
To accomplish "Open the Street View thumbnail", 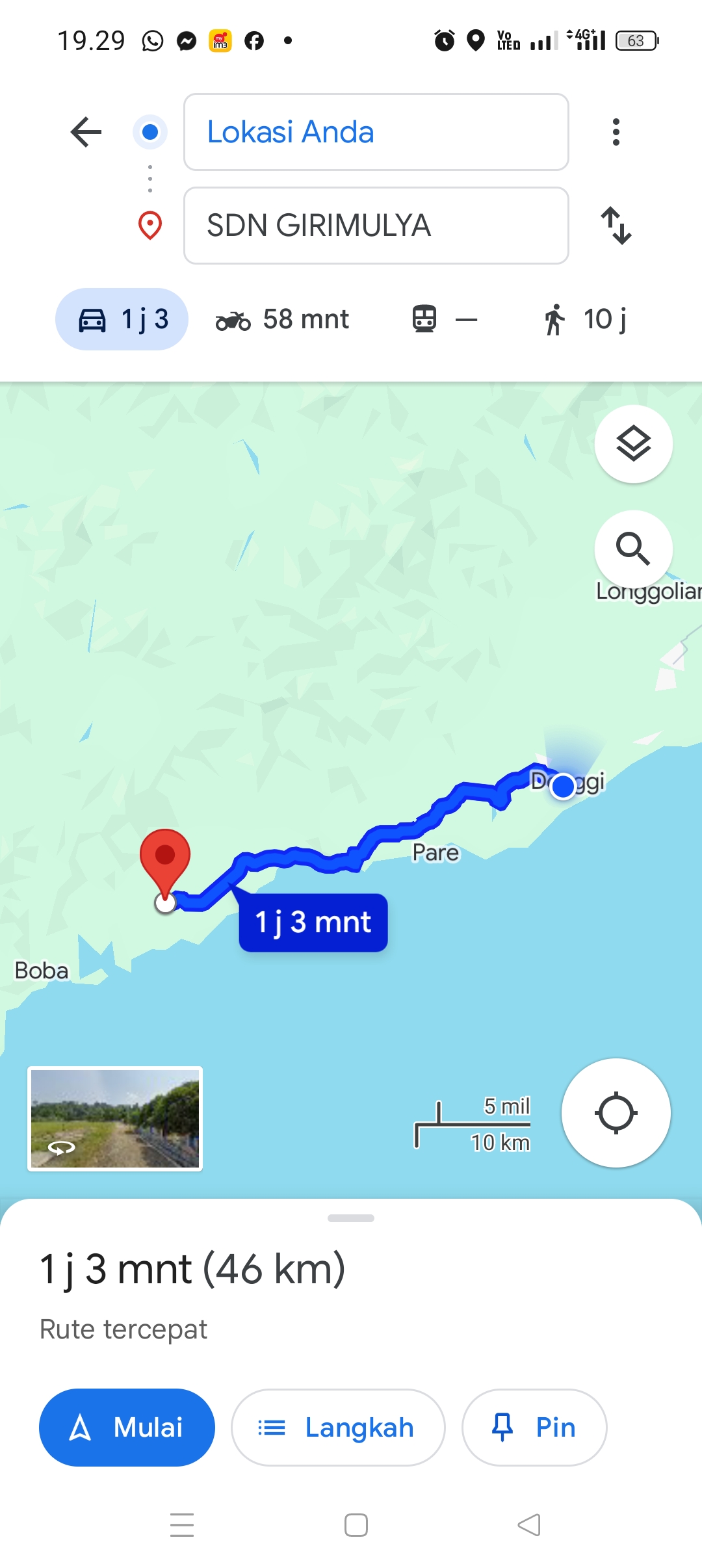I will tap(115, 1118).
